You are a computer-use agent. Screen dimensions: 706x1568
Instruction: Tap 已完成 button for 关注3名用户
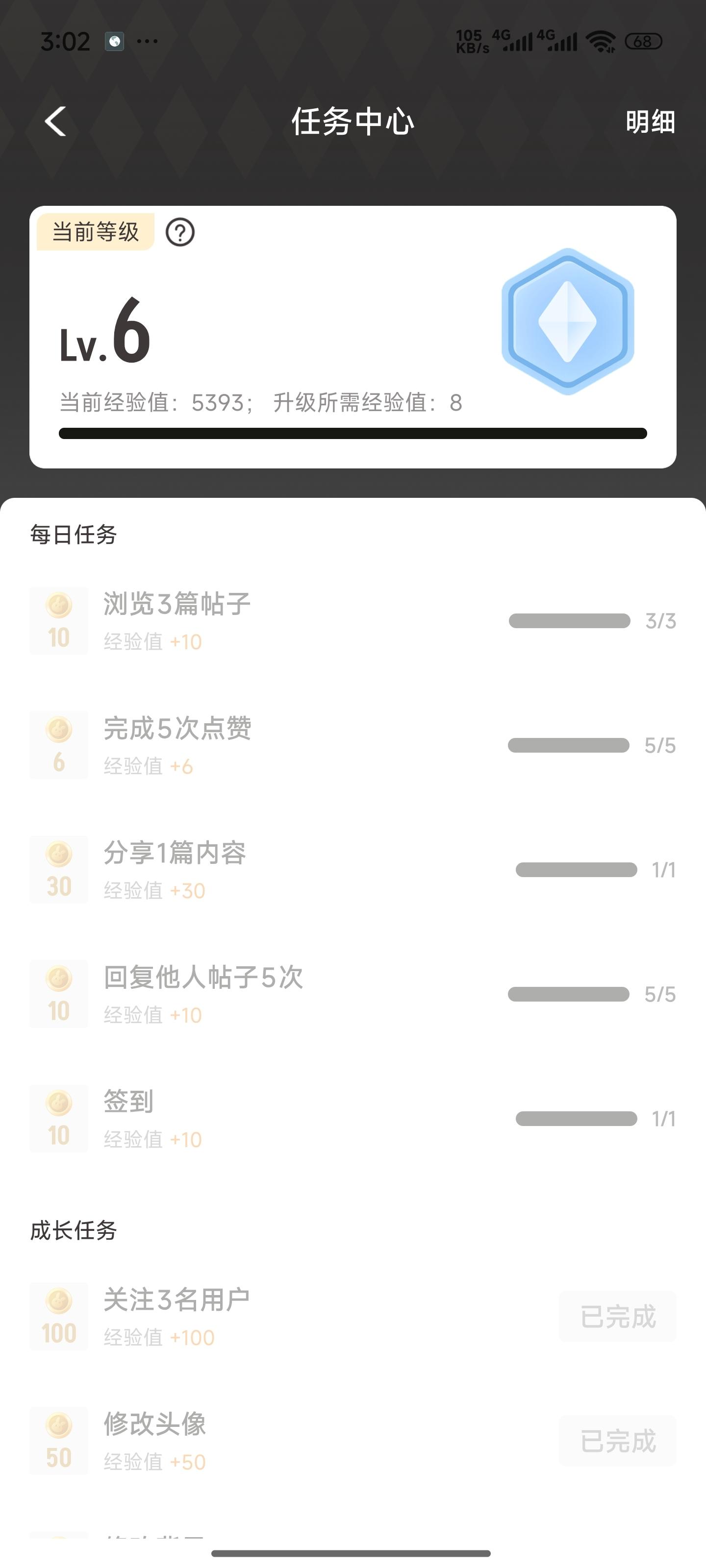click(617, 1317)
